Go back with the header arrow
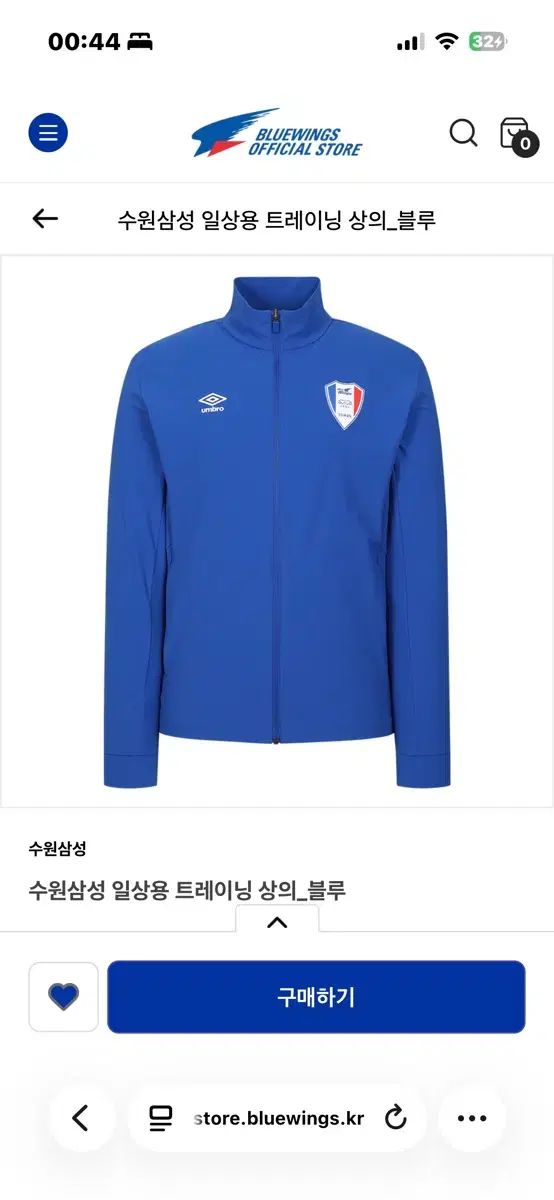Viewport: 554px width, 1200px height. point(45,219)
